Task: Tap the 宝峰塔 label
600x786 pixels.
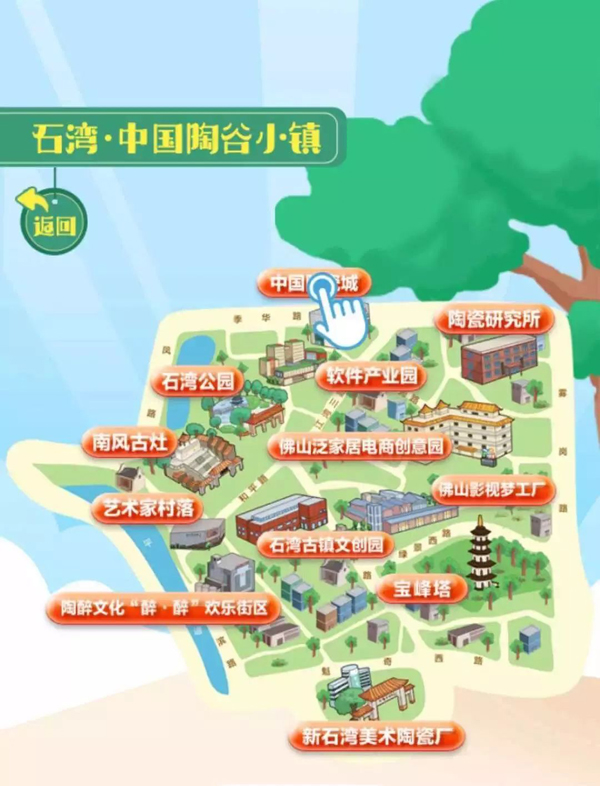Action: (408, 588)
